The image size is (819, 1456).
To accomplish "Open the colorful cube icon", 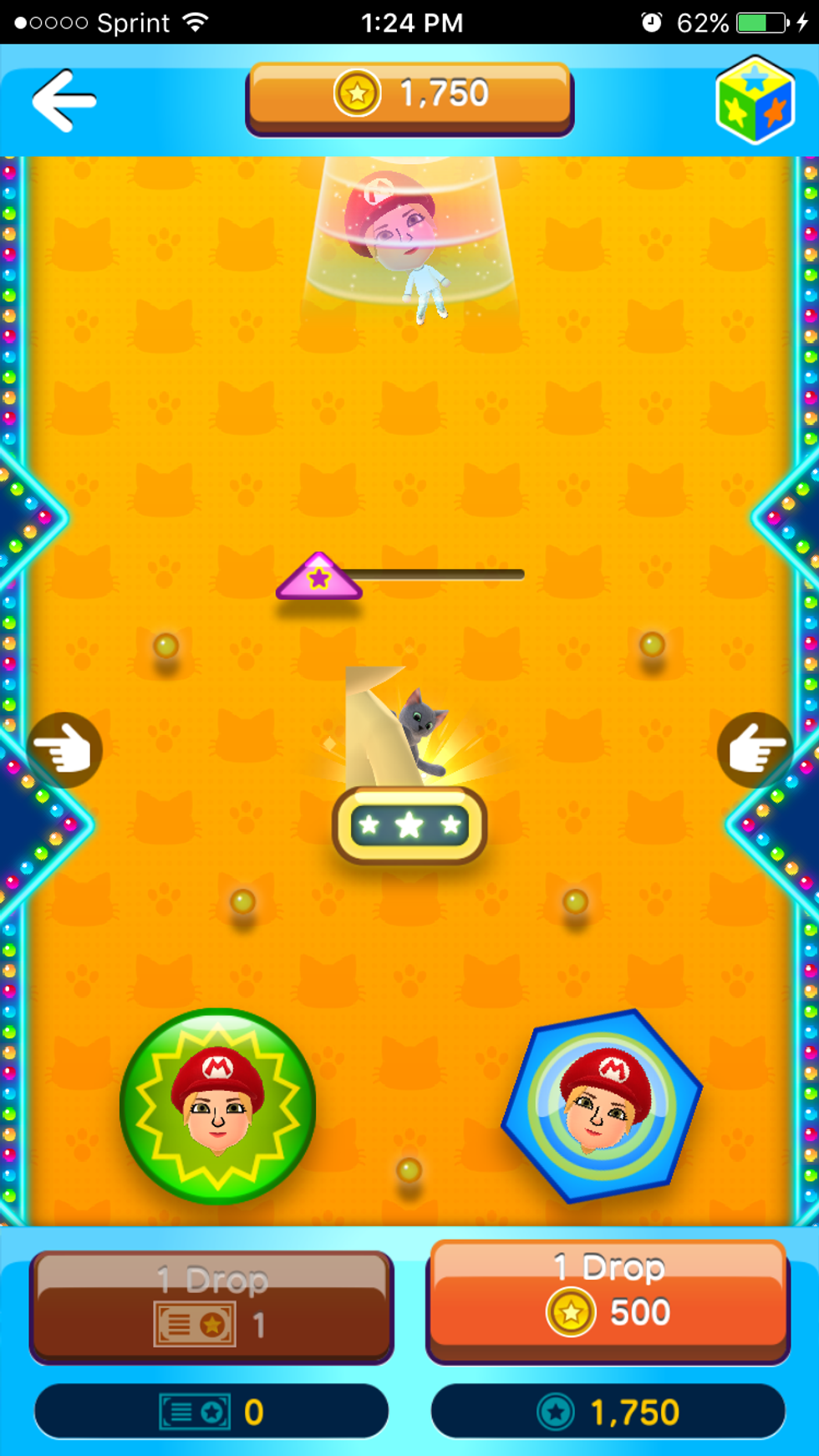I will point(755,100).
